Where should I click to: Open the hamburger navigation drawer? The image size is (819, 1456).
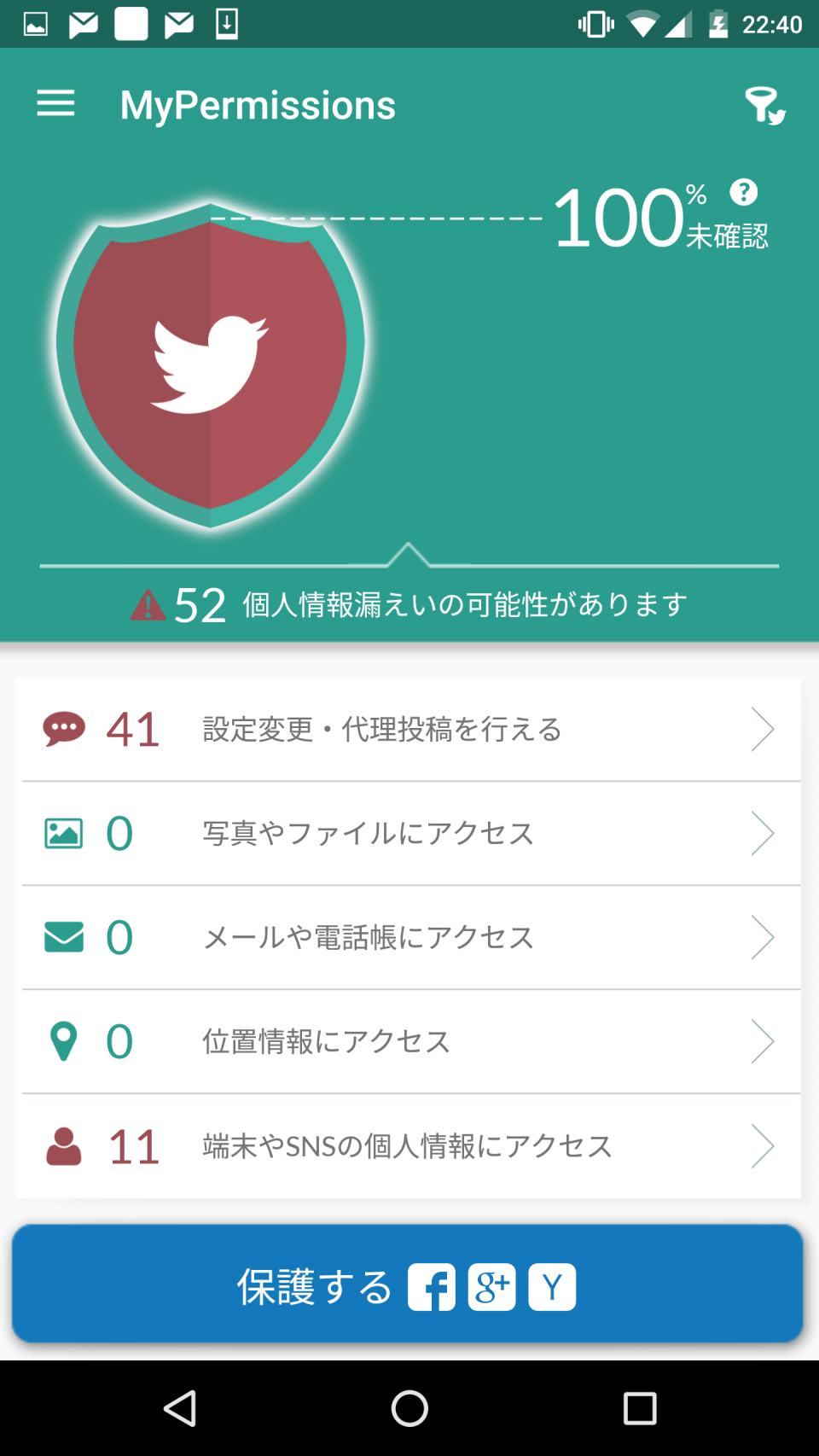tap(55, 104)
